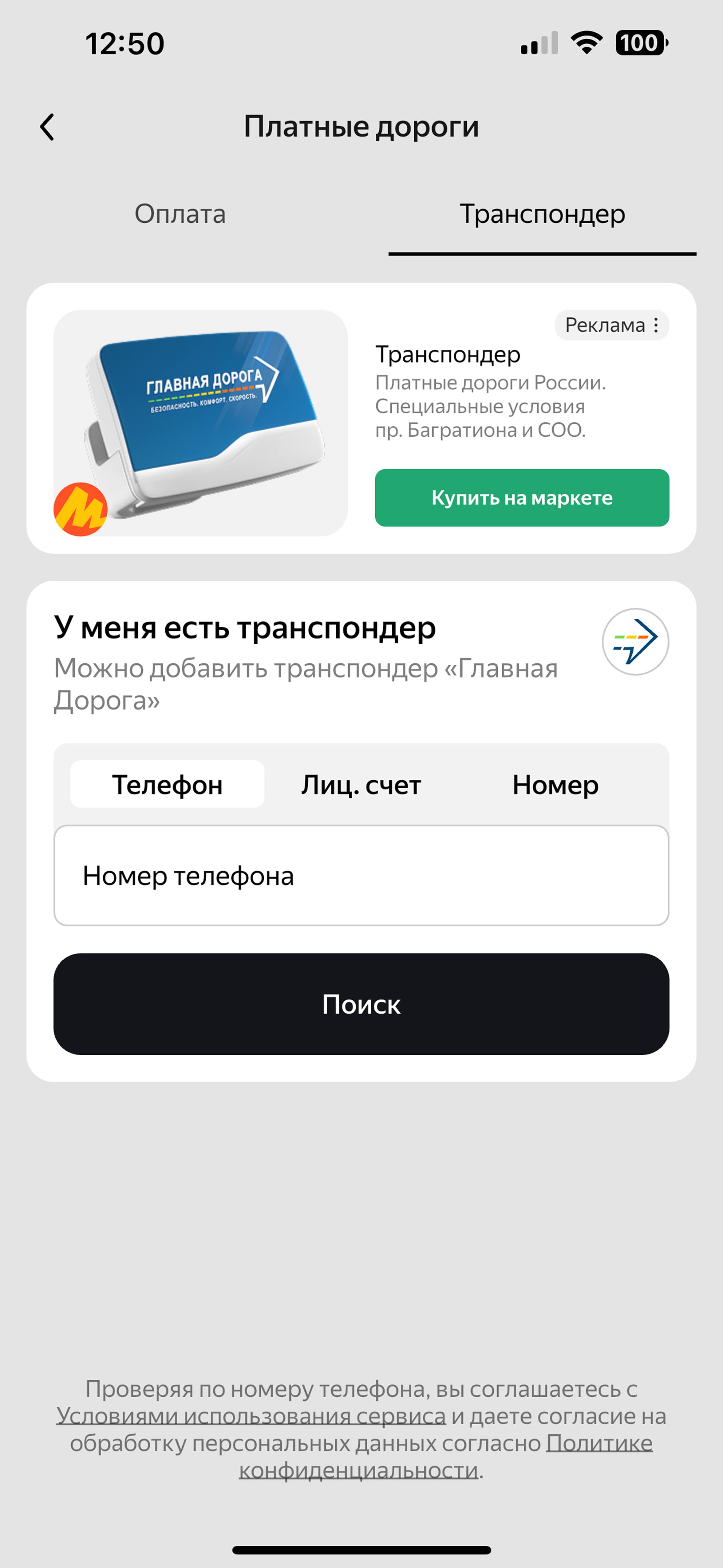Switch to the Оплата tab
Screen dimensions: 723x1568
pos(180,214)
